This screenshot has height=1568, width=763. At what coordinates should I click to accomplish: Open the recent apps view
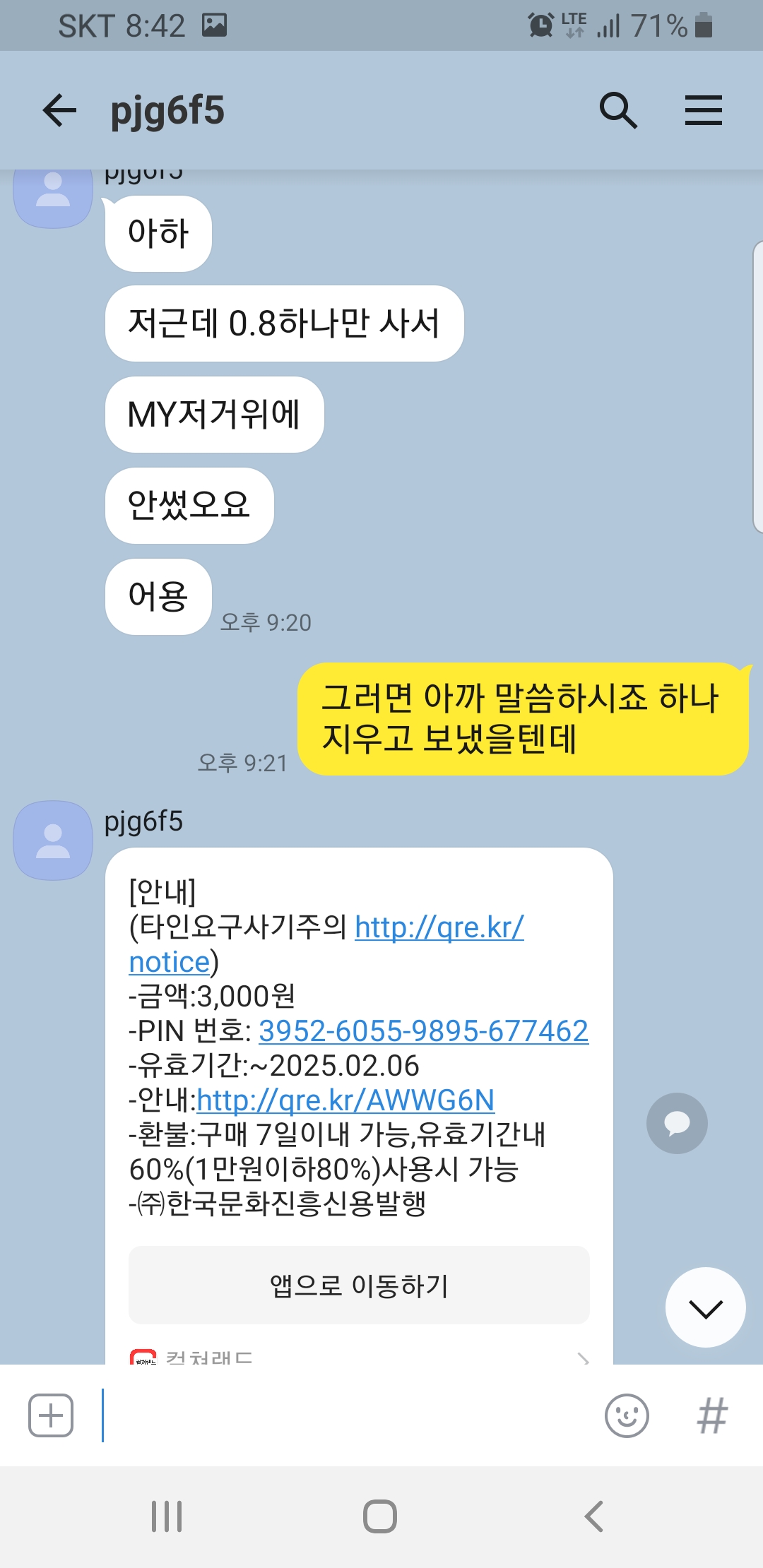[x=167, y=1516]
